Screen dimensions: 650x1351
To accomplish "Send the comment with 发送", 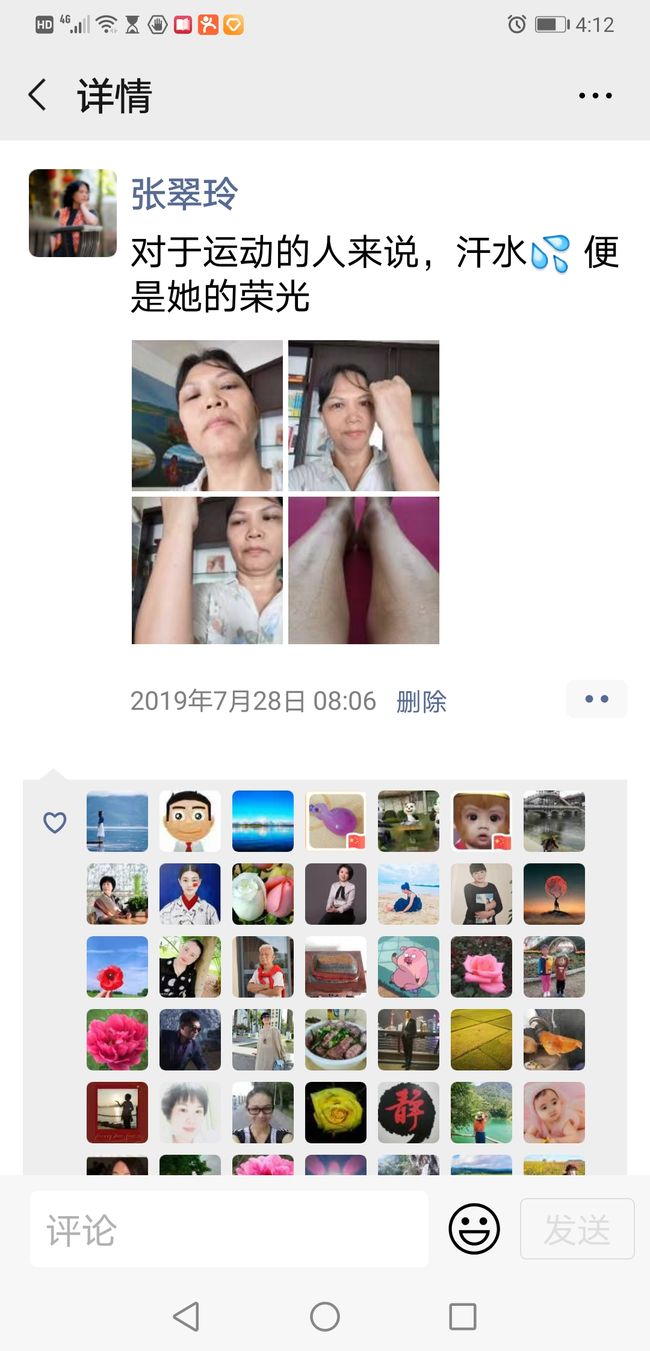I will [x=577, y=1229].
